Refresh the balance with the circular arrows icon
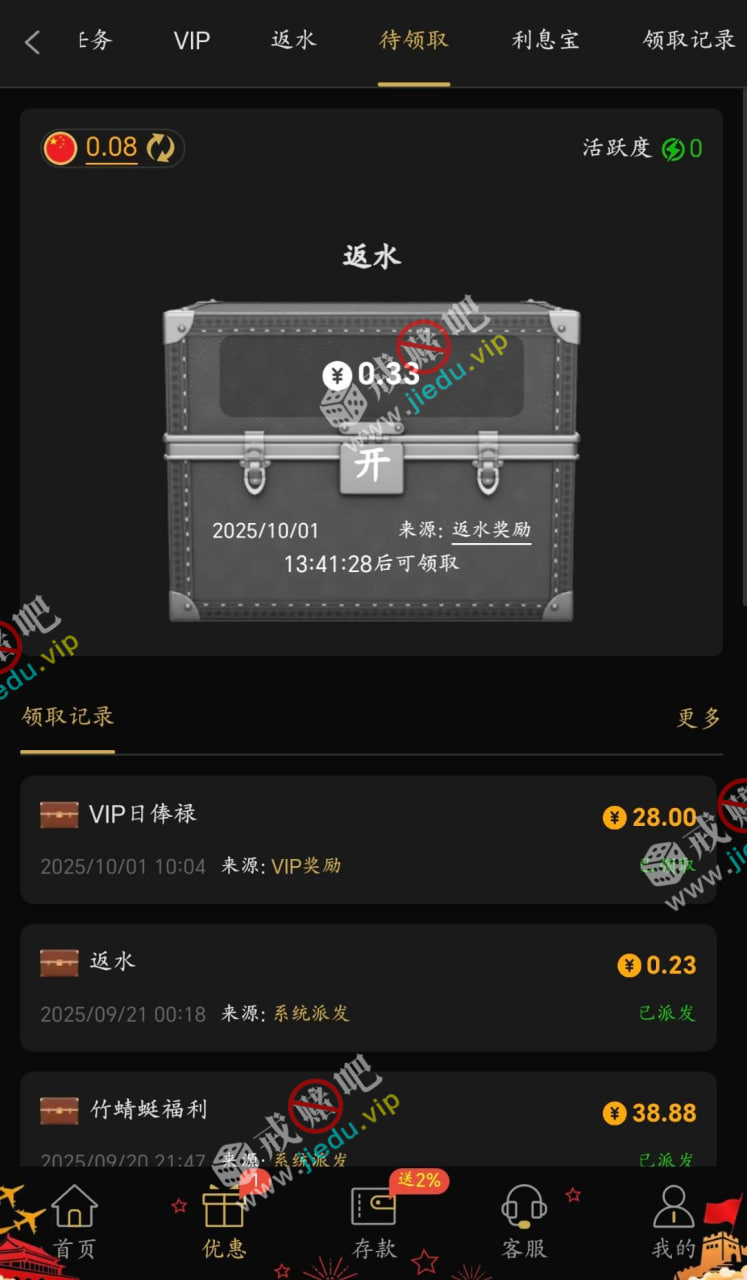 coord(160,148)
